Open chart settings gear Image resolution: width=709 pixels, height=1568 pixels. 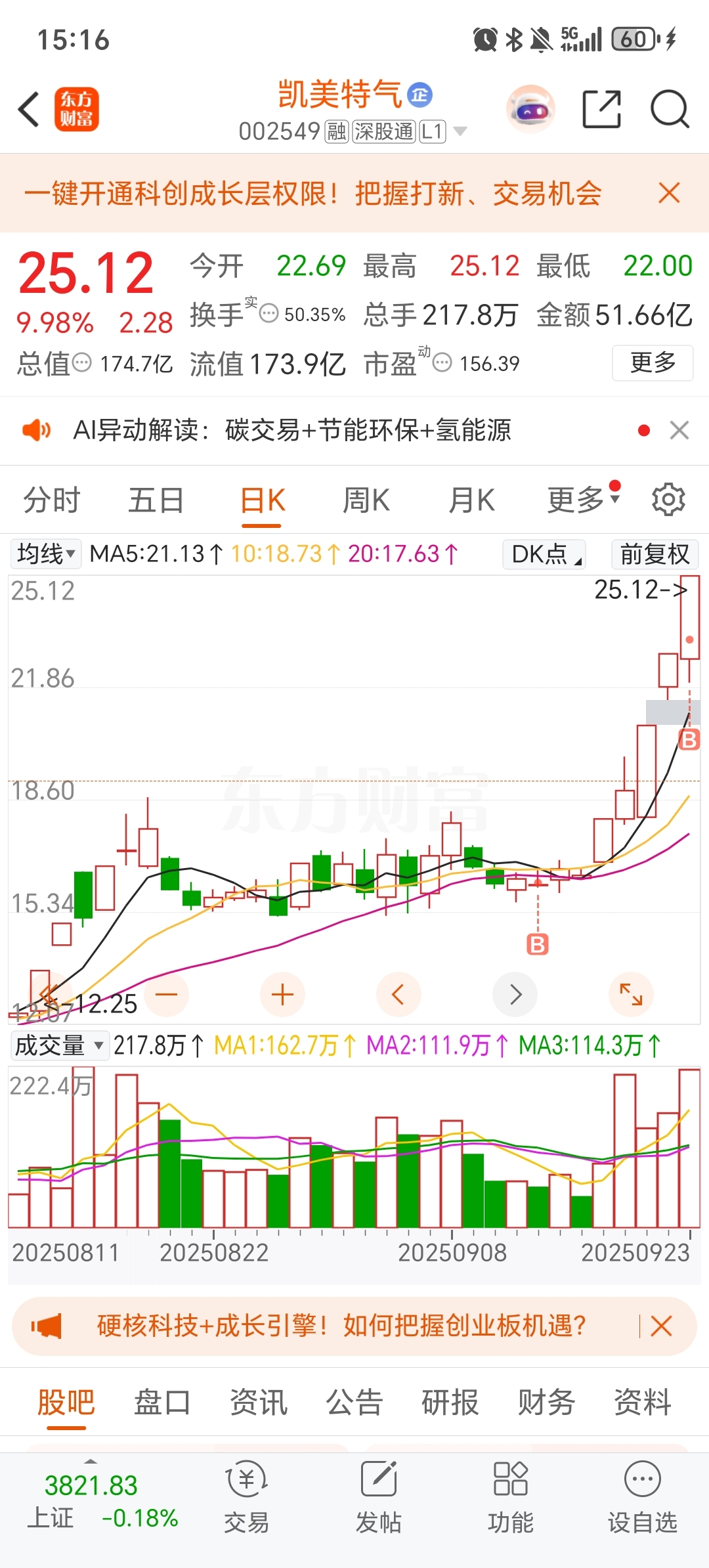(668, 500)
